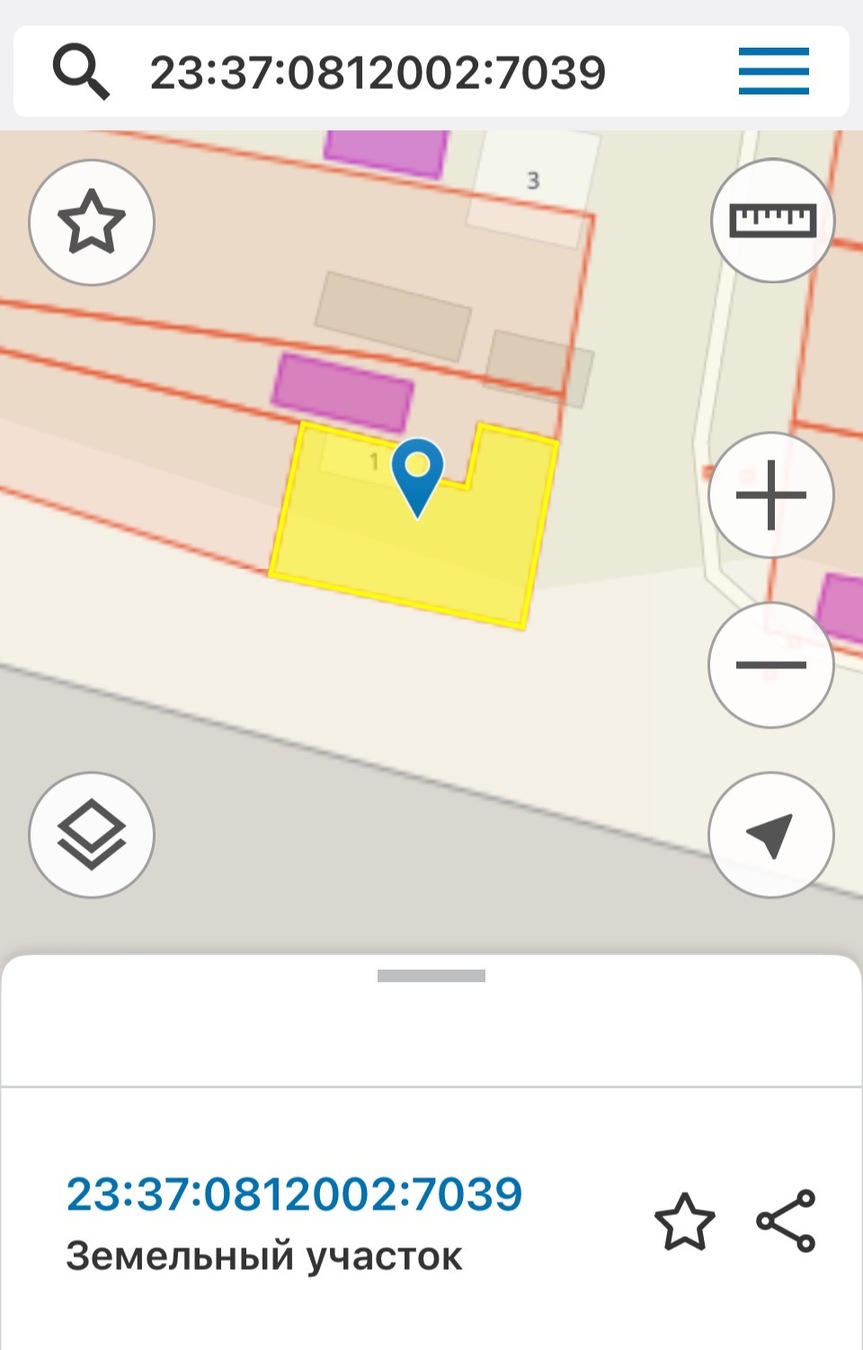
Task: Tap the search magnifier icon
Action: (x=82, y=72)
